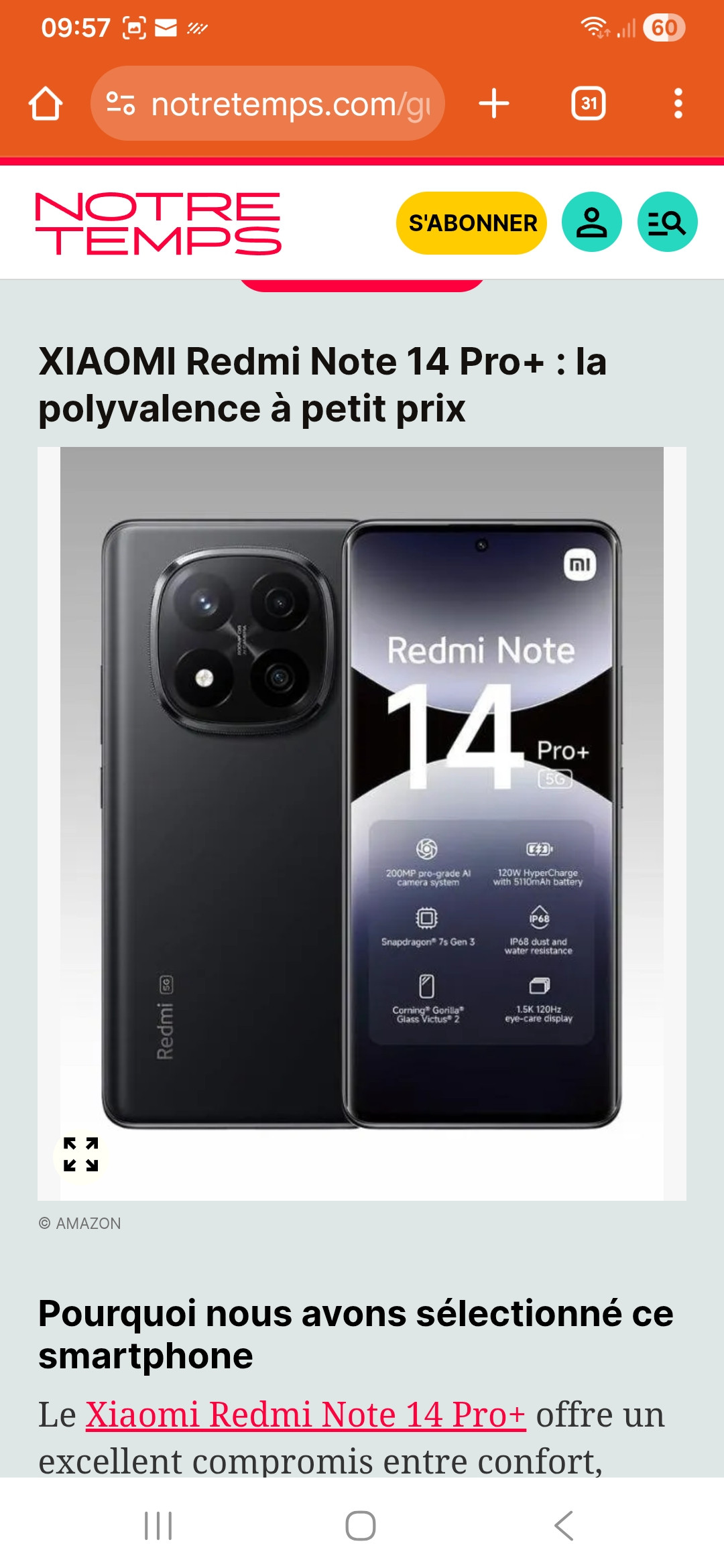Open the site search menu icon
The width and height of the screenshot is (724, 1568).
point(667,222)
